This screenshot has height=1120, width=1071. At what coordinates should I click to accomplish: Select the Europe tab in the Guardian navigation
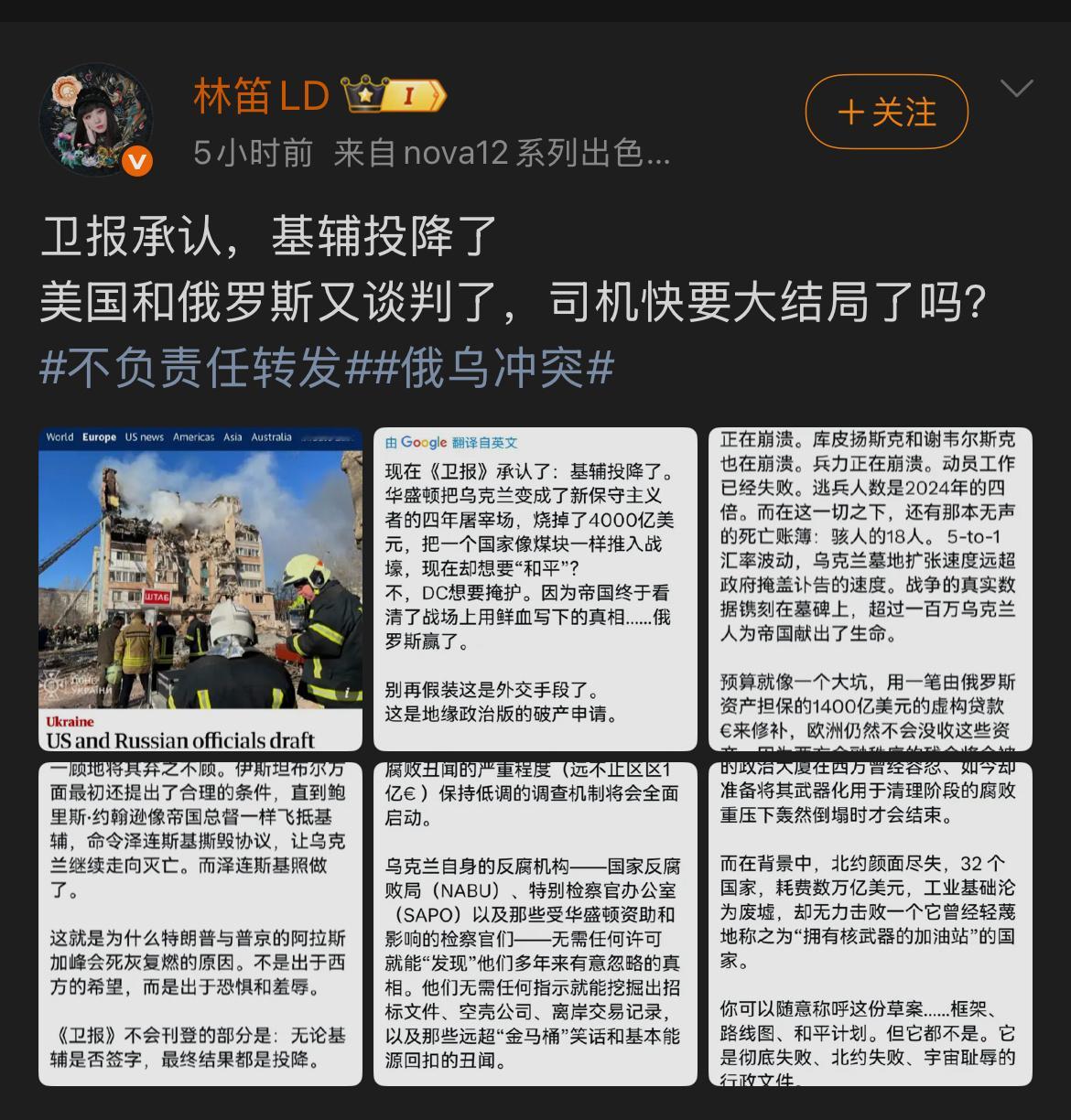click(99, 437)
